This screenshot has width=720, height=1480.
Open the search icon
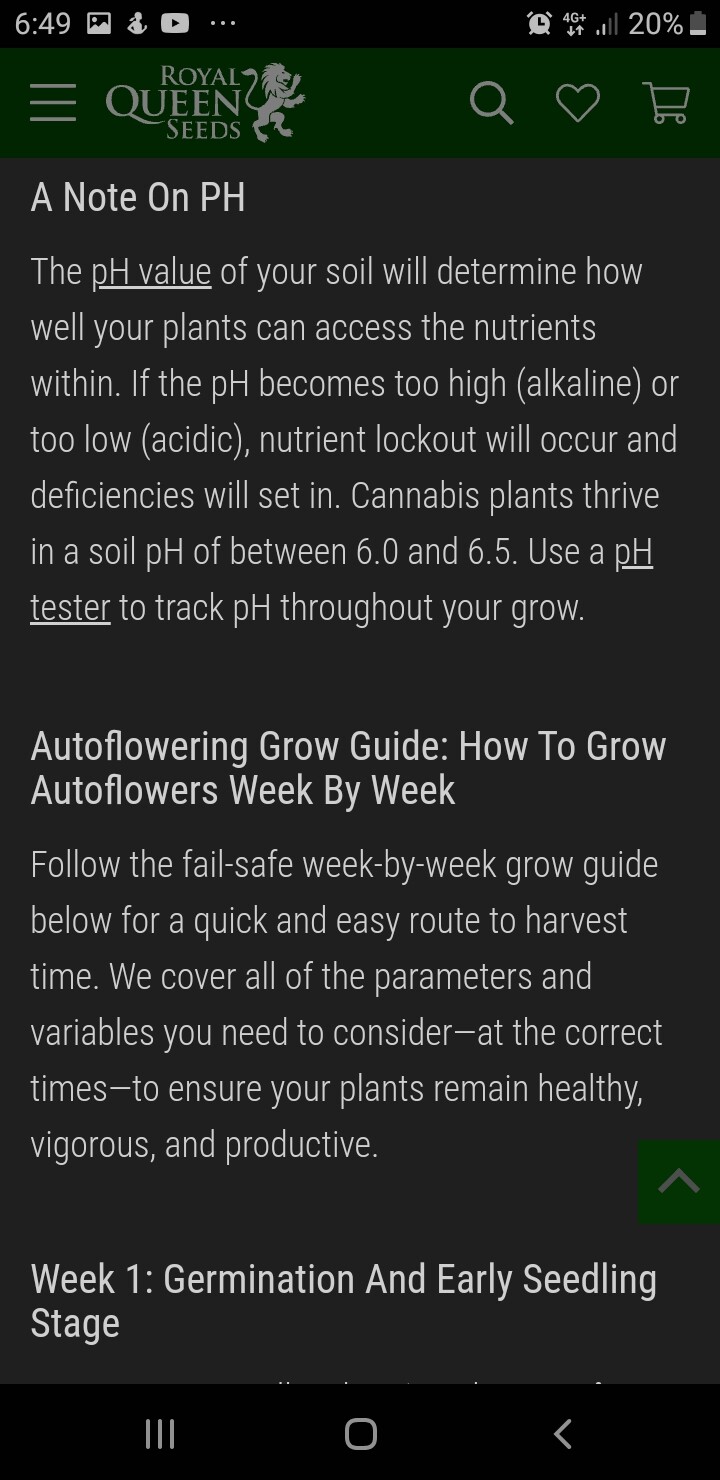(x=491, y=102)
